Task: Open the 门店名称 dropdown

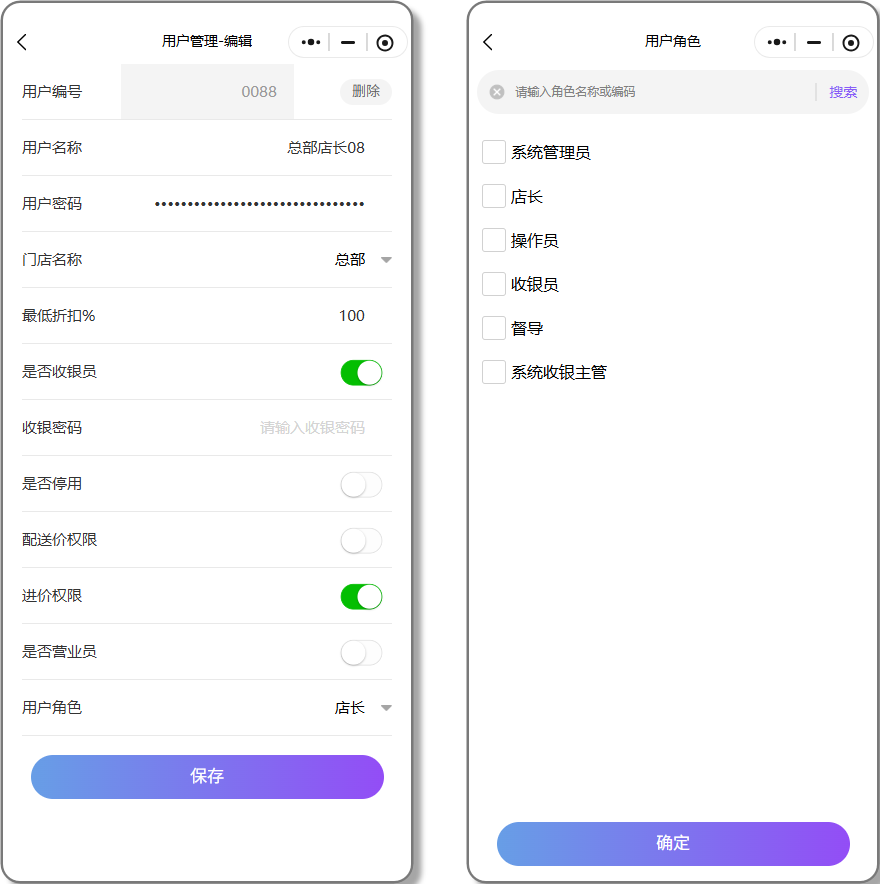Action: (362, 260)
